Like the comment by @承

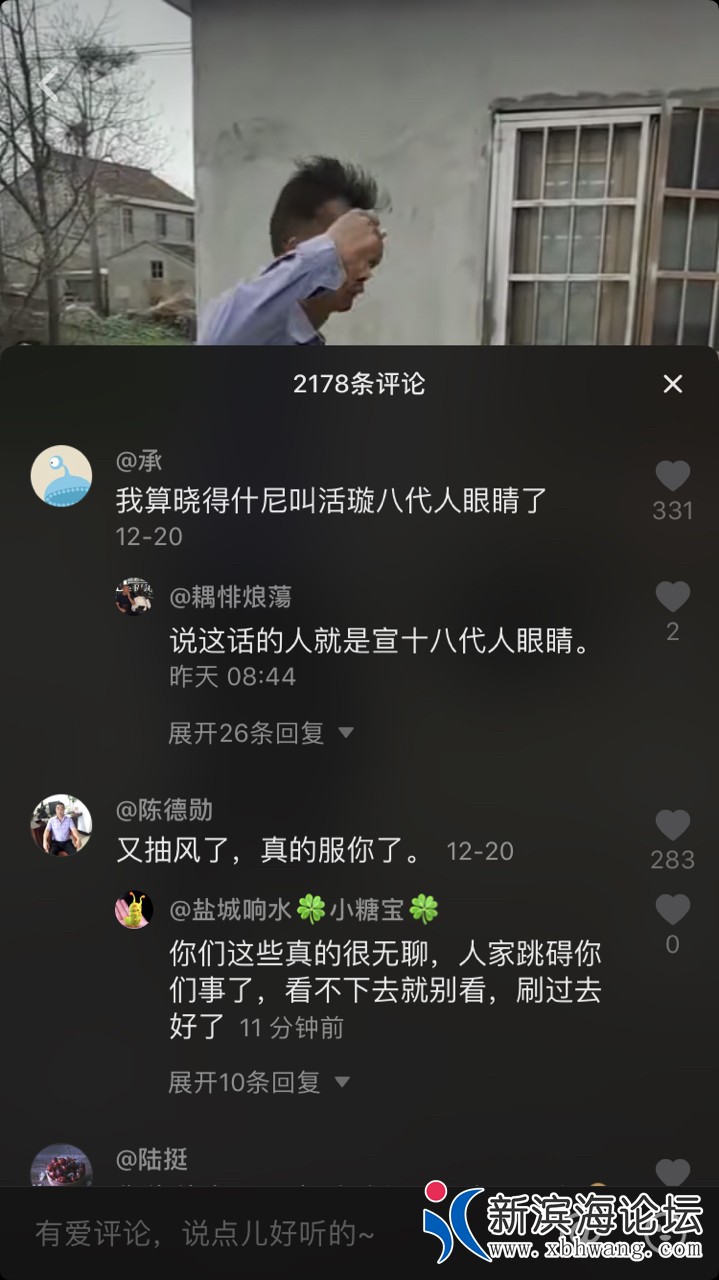click(x=672, y=476)
